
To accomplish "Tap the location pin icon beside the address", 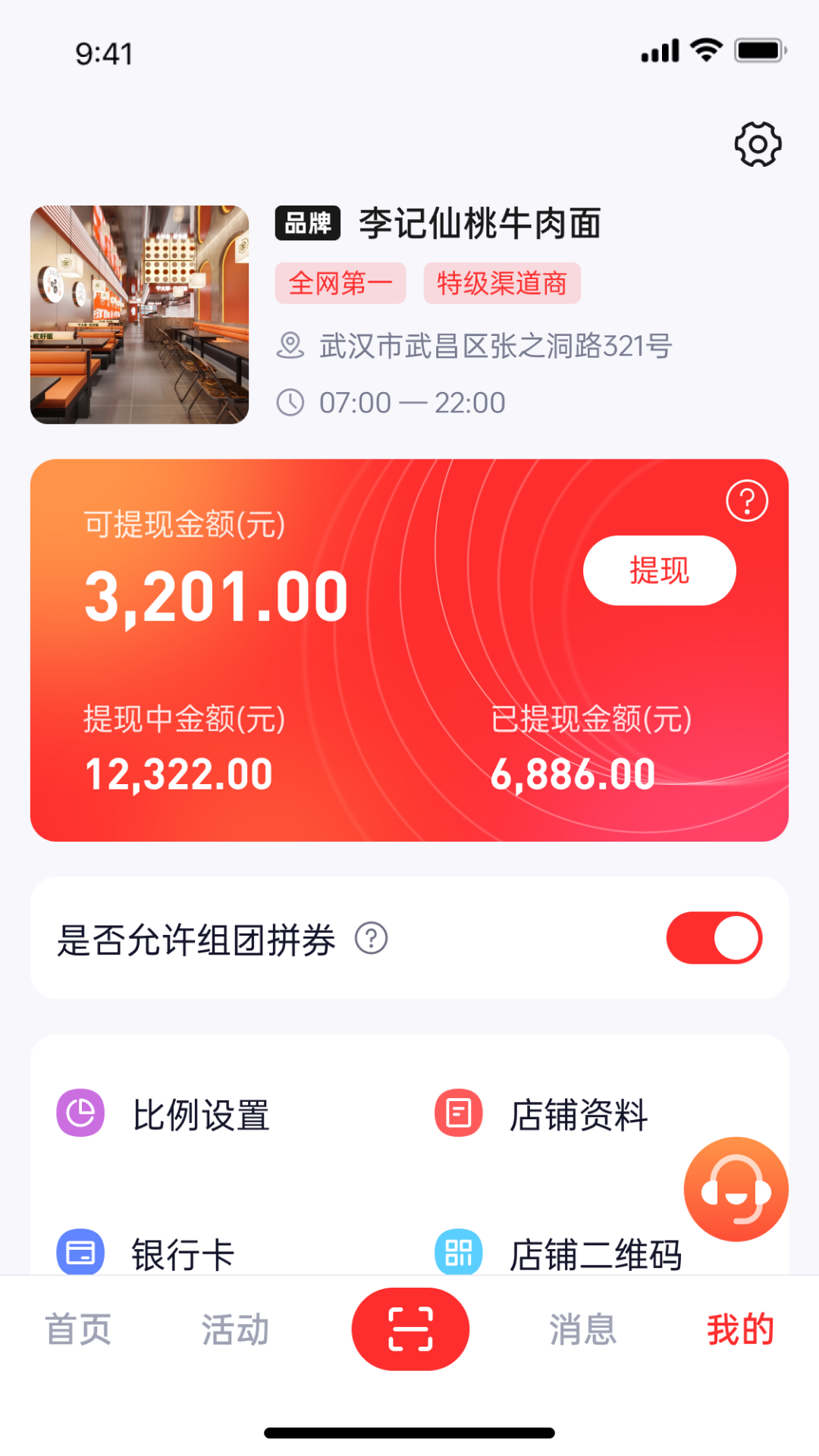I will pyautogui.click(x=290, y=347).
